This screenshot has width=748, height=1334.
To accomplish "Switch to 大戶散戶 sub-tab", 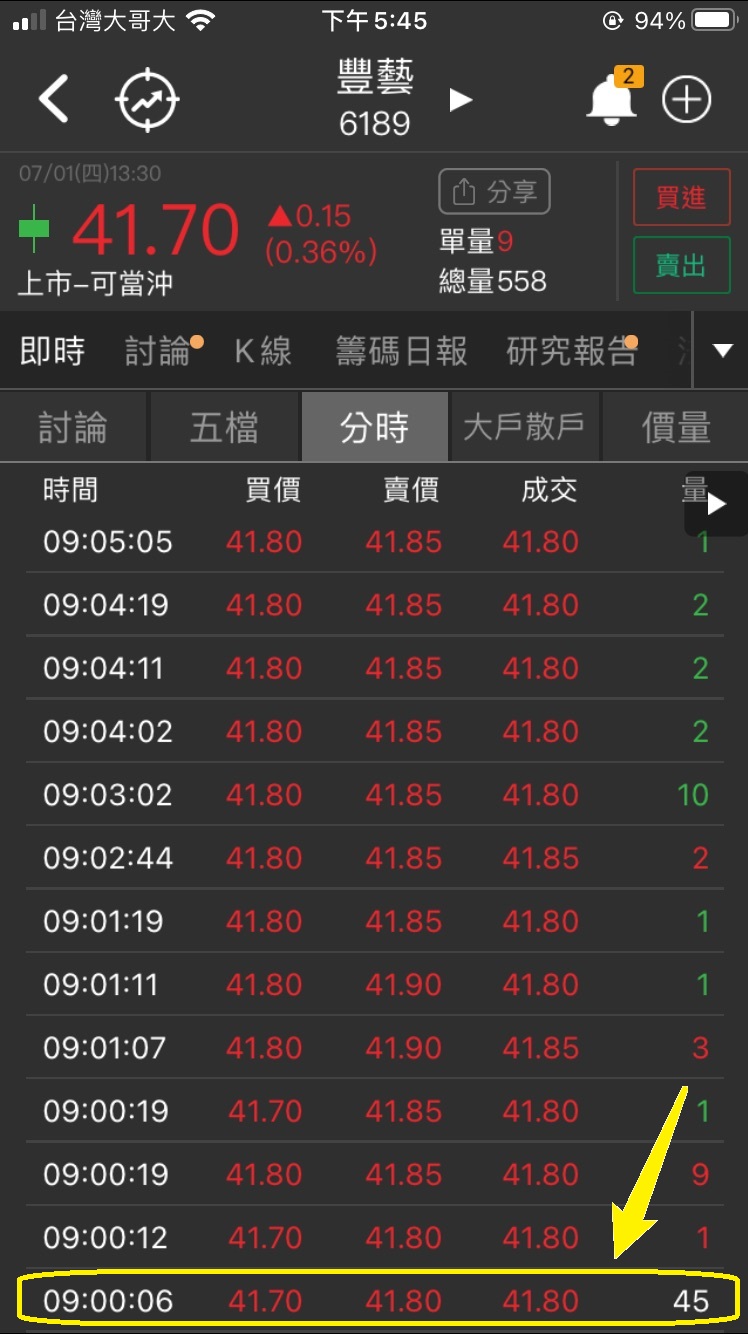I will pyautogui.click(x=525, y=427).
